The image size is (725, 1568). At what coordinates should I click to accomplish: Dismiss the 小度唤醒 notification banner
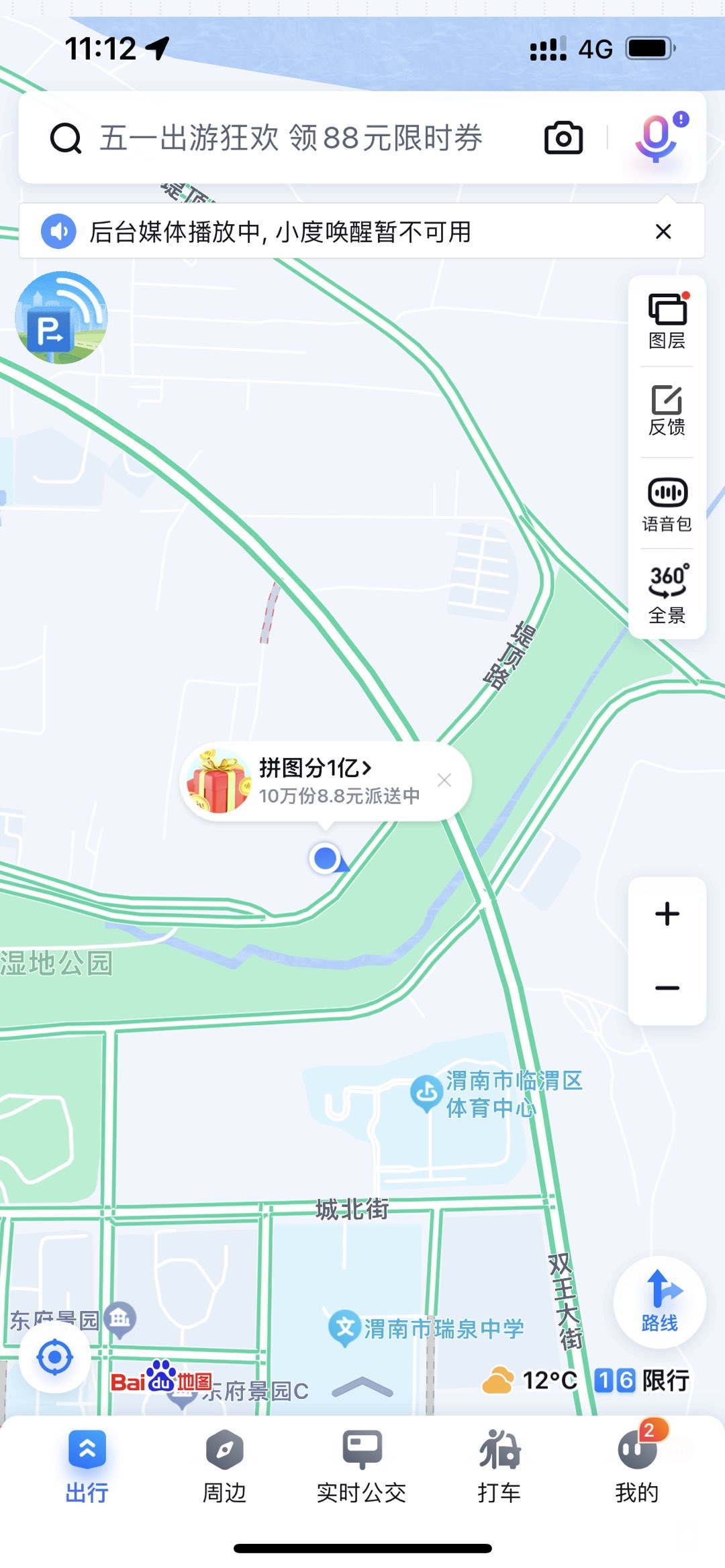click(x=663, y=231)
